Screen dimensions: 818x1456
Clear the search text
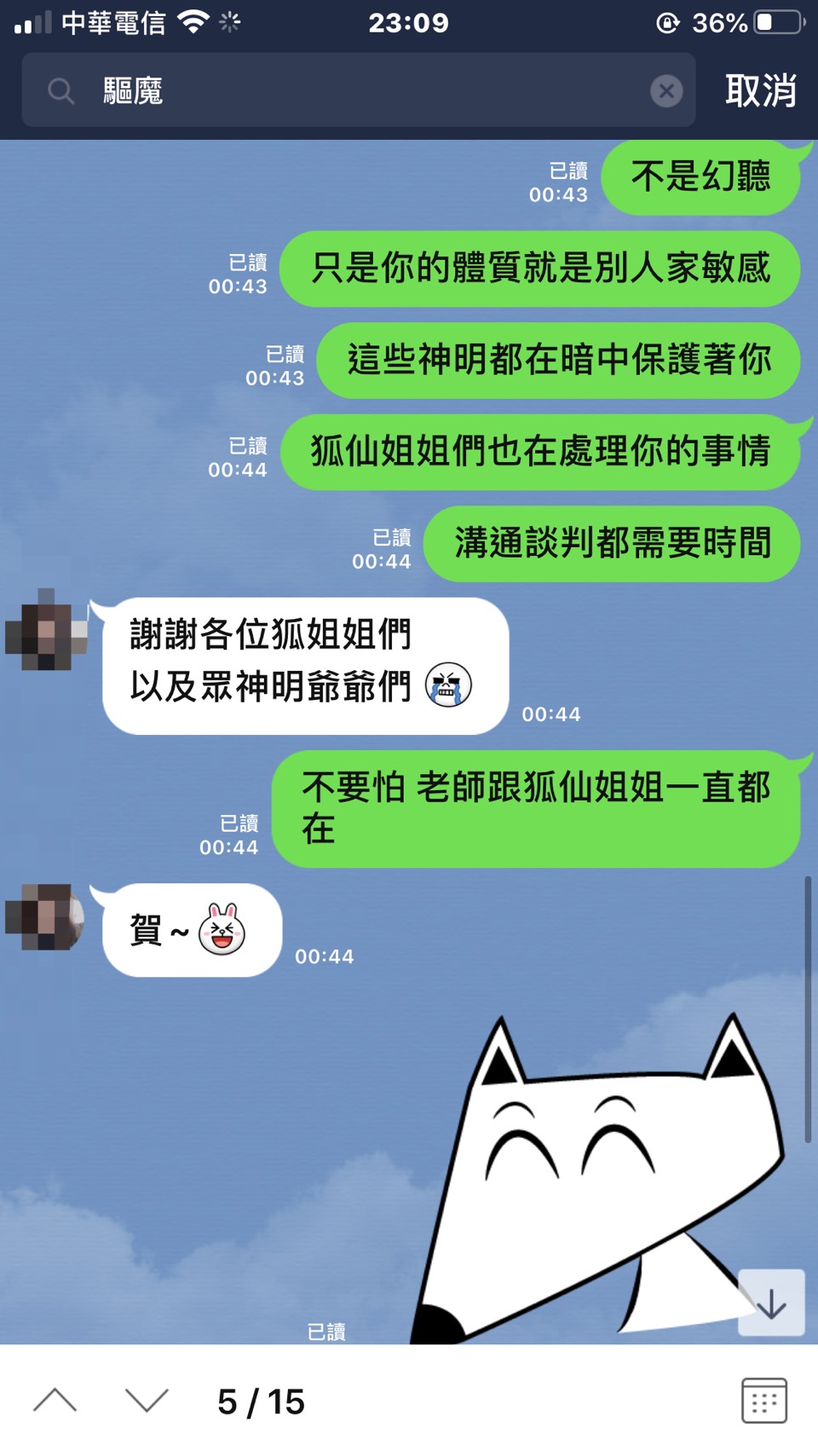(x=666, y=90)
